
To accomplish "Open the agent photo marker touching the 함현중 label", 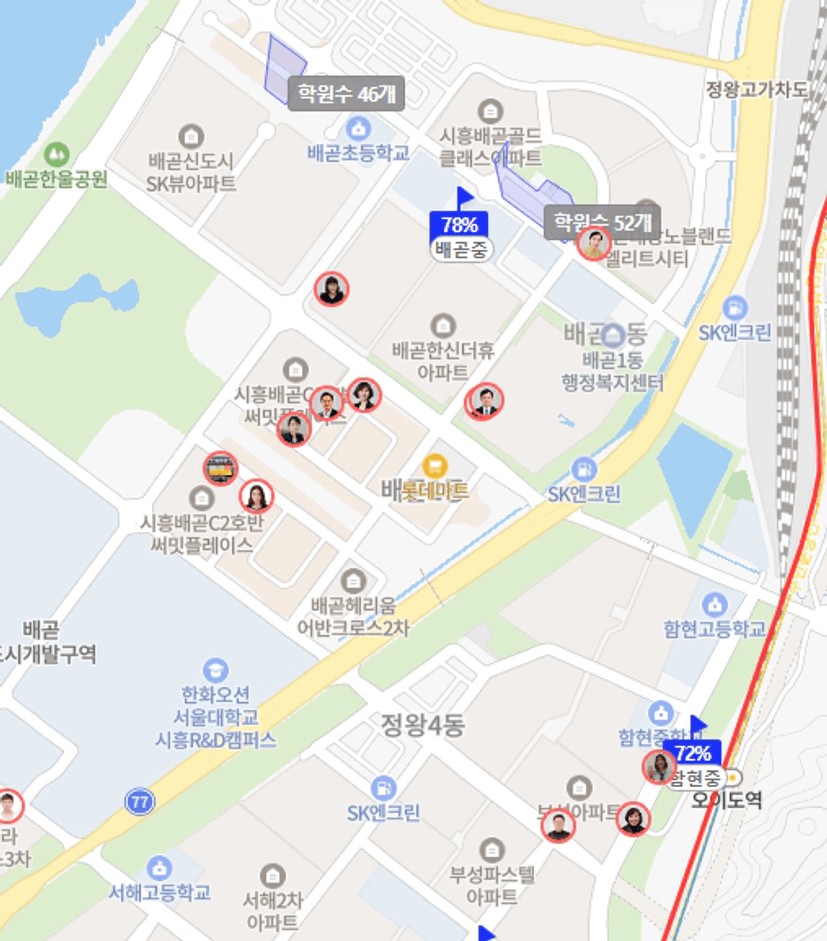I will pyautogui.click(x=659, y=767).
